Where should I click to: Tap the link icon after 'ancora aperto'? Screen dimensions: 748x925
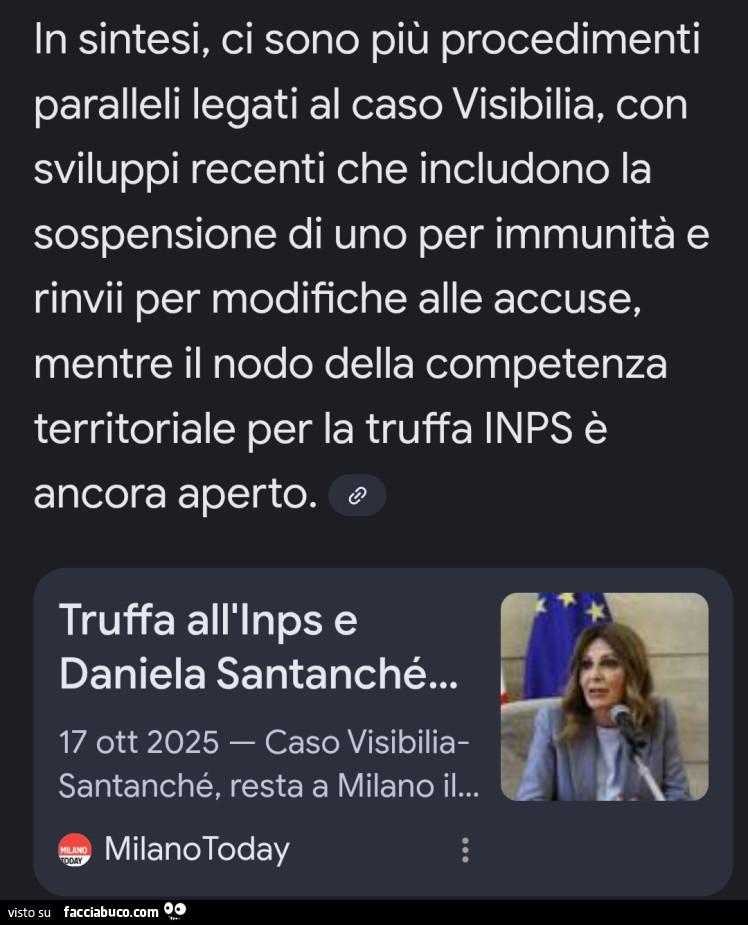point(357,495)
